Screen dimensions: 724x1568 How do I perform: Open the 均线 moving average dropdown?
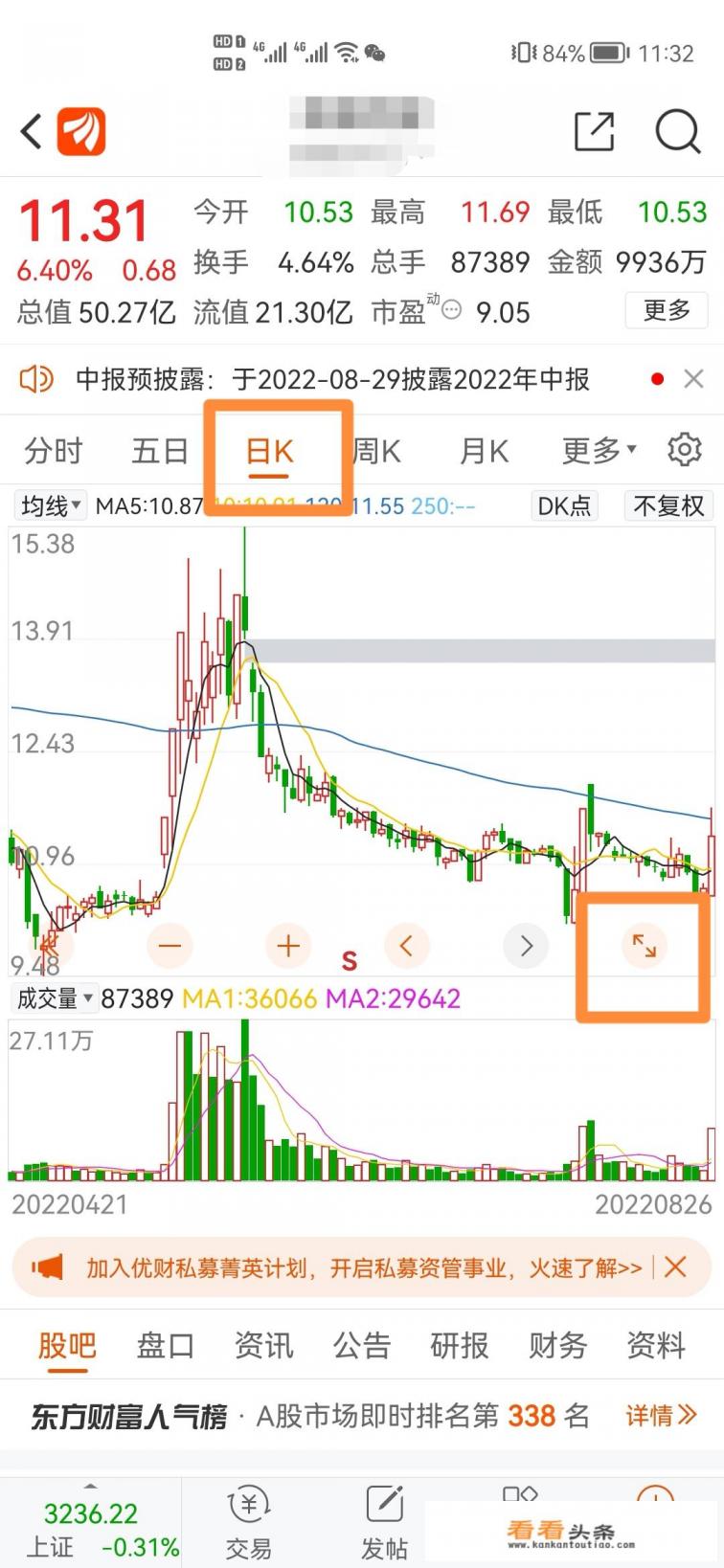click(48, 505)
